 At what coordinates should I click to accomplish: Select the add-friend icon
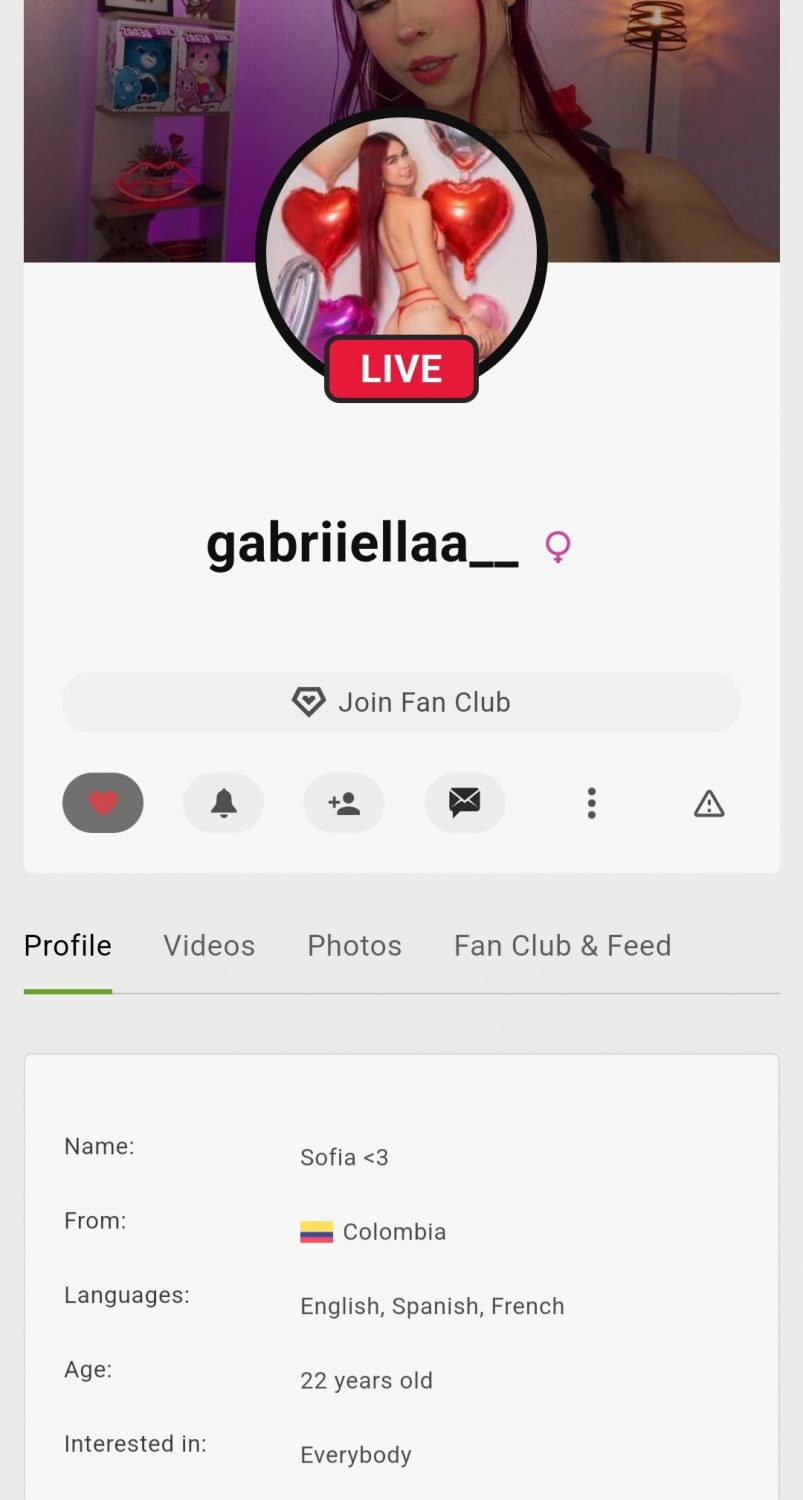343,803
